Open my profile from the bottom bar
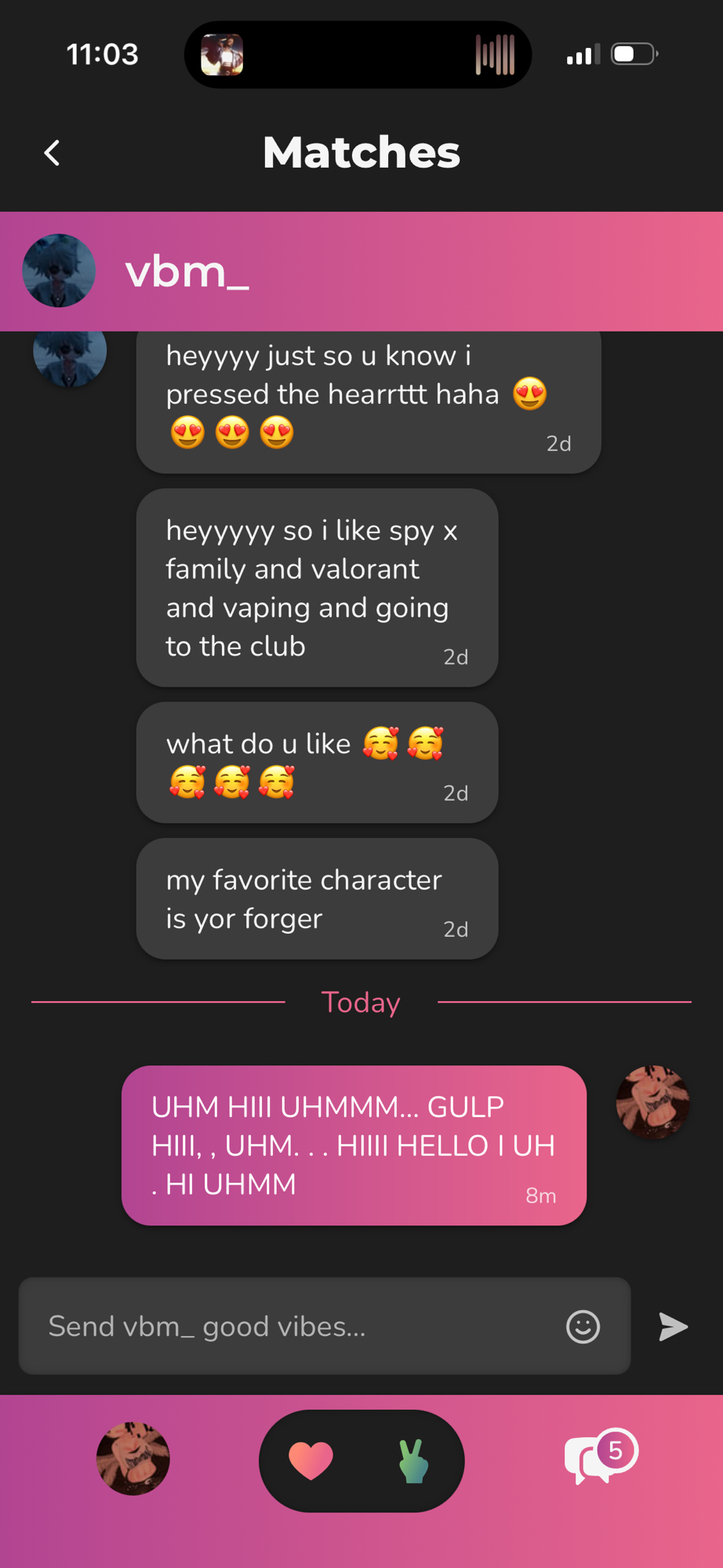The width and height of the screenshot is (723, 1568). pyautogui.click(x=133, y=1459)
